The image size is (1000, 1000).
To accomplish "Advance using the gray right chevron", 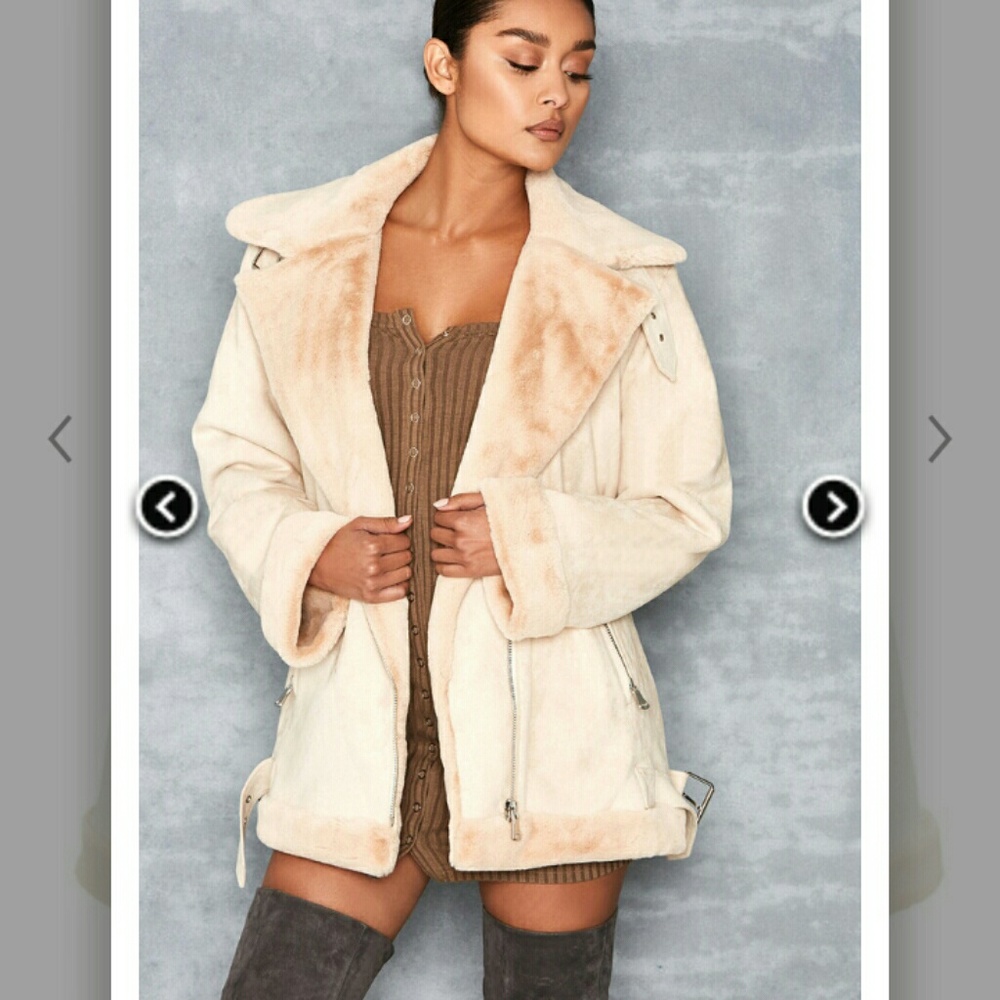I will click(x=938, y=439).
